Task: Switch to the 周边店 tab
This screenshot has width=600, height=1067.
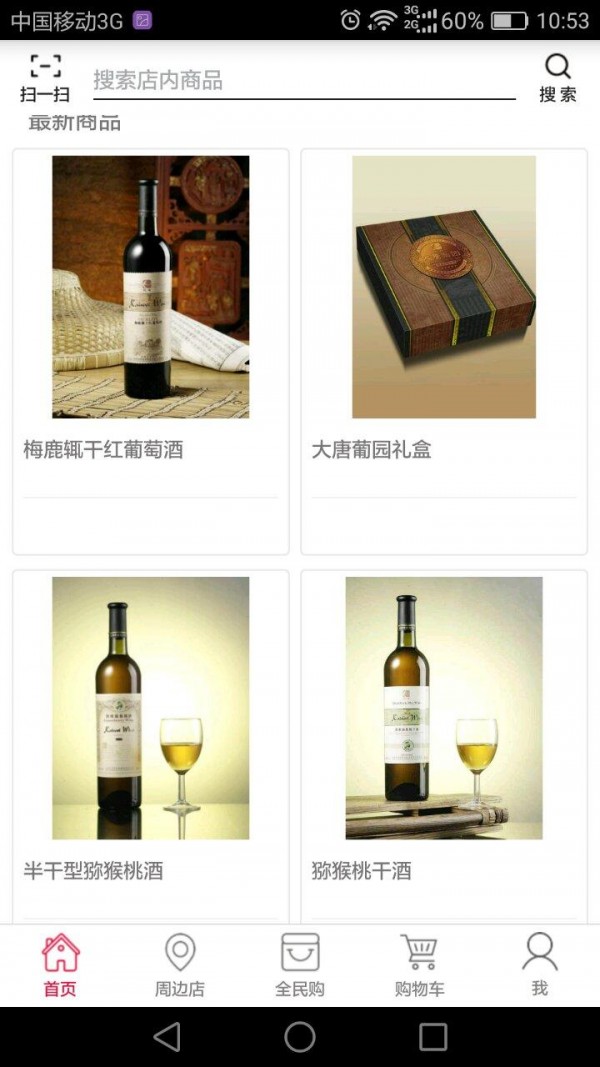Action: [x=180, y=965]
